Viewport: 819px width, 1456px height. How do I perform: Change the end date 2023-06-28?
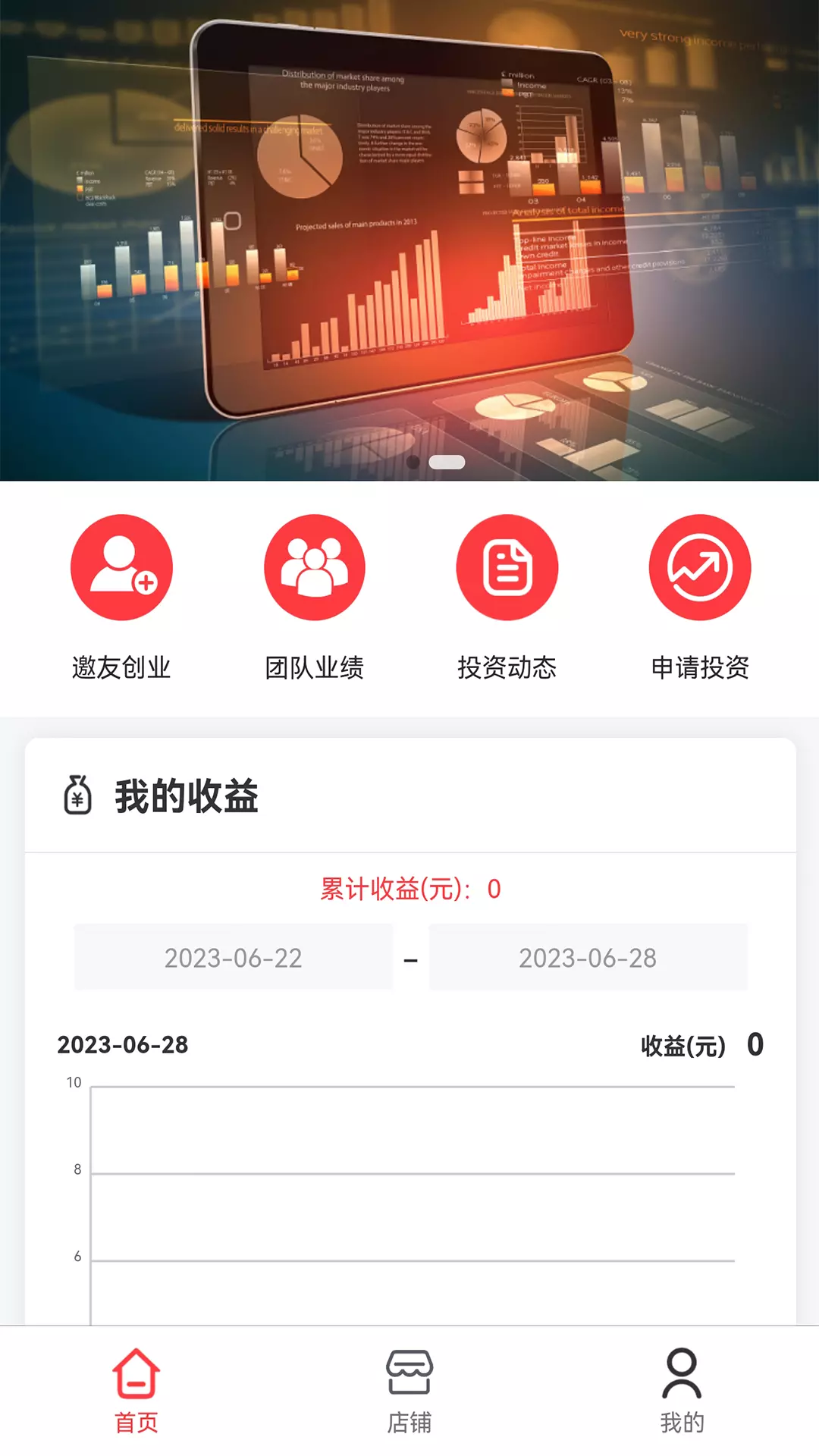(x=588, y=958)
